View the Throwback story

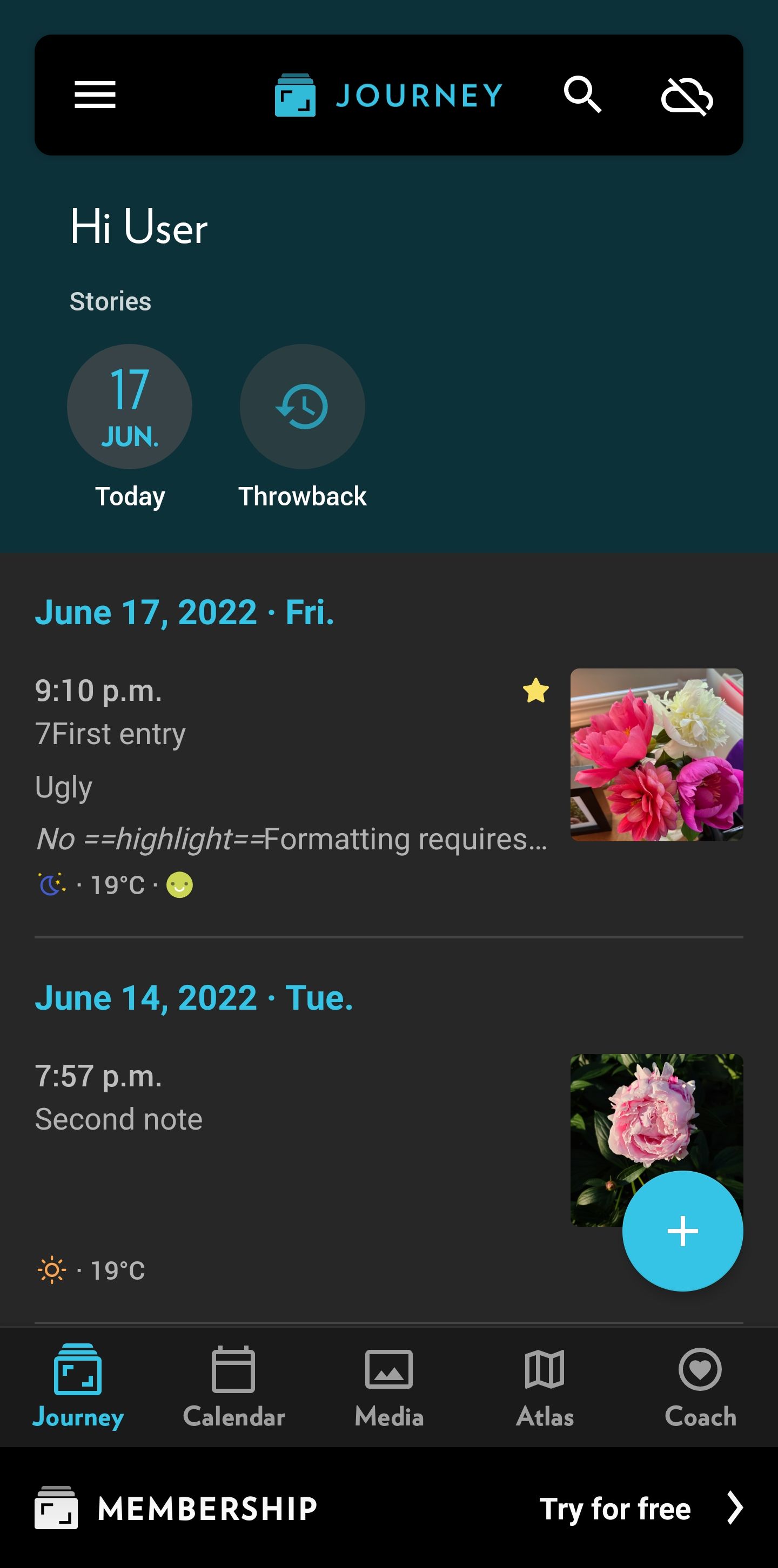pyautogui.click(x=302, y=407)
